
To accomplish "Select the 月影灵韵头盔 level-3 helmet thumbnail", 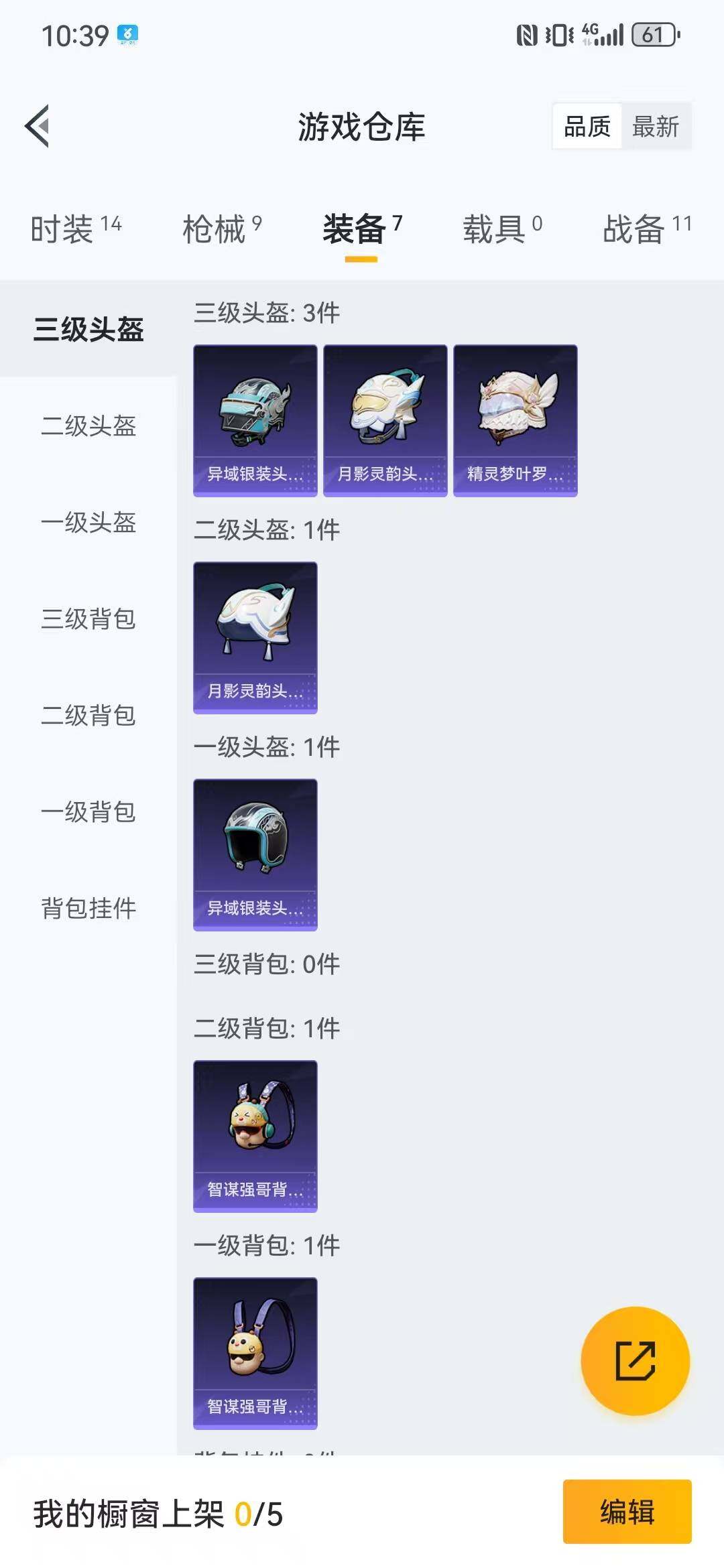I will [x=385, y=420].
